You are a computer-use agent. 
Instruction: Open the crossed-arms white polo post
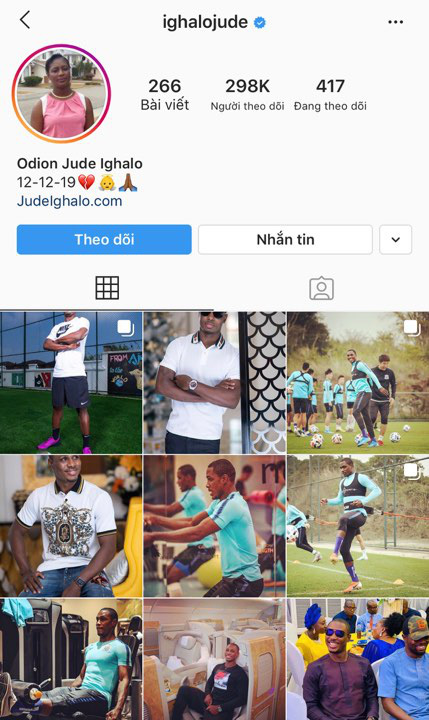pos(214,383)
